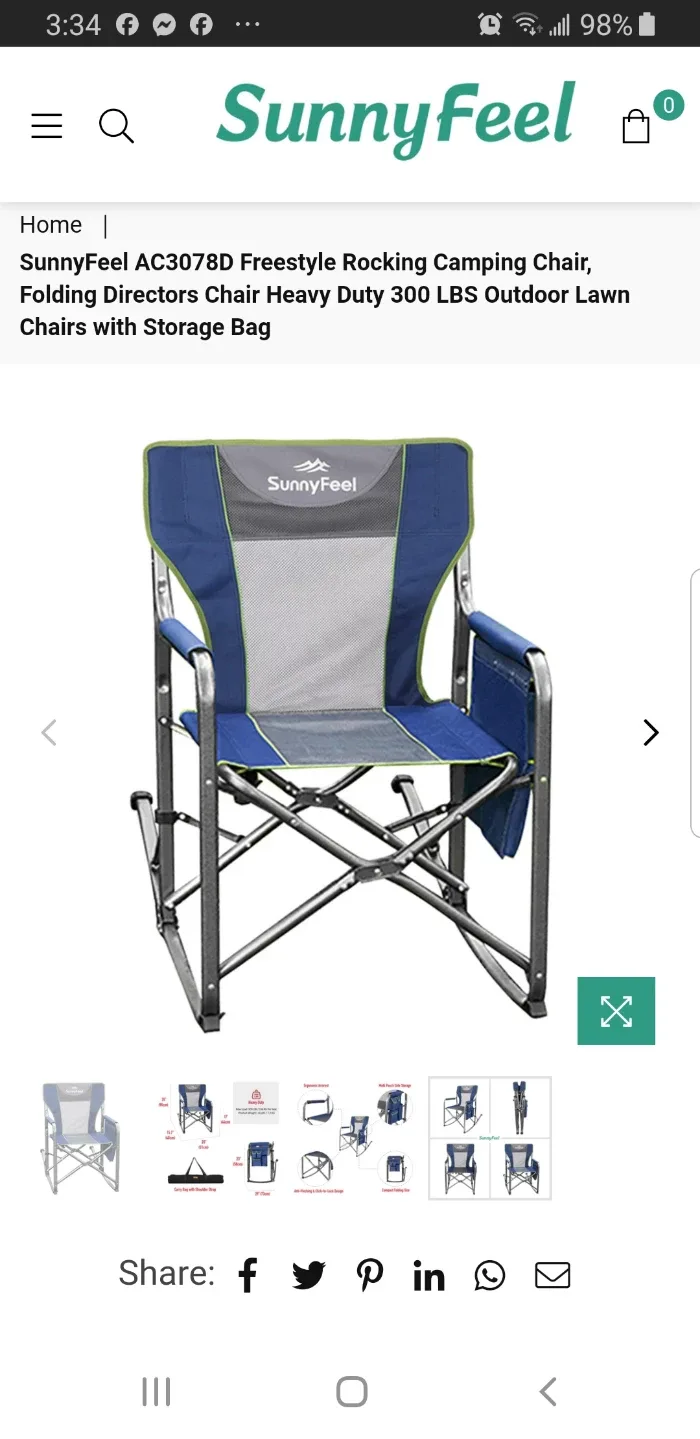Expand product image to fullscreen
This screenshot has height=1439, width=700.
616,1011
